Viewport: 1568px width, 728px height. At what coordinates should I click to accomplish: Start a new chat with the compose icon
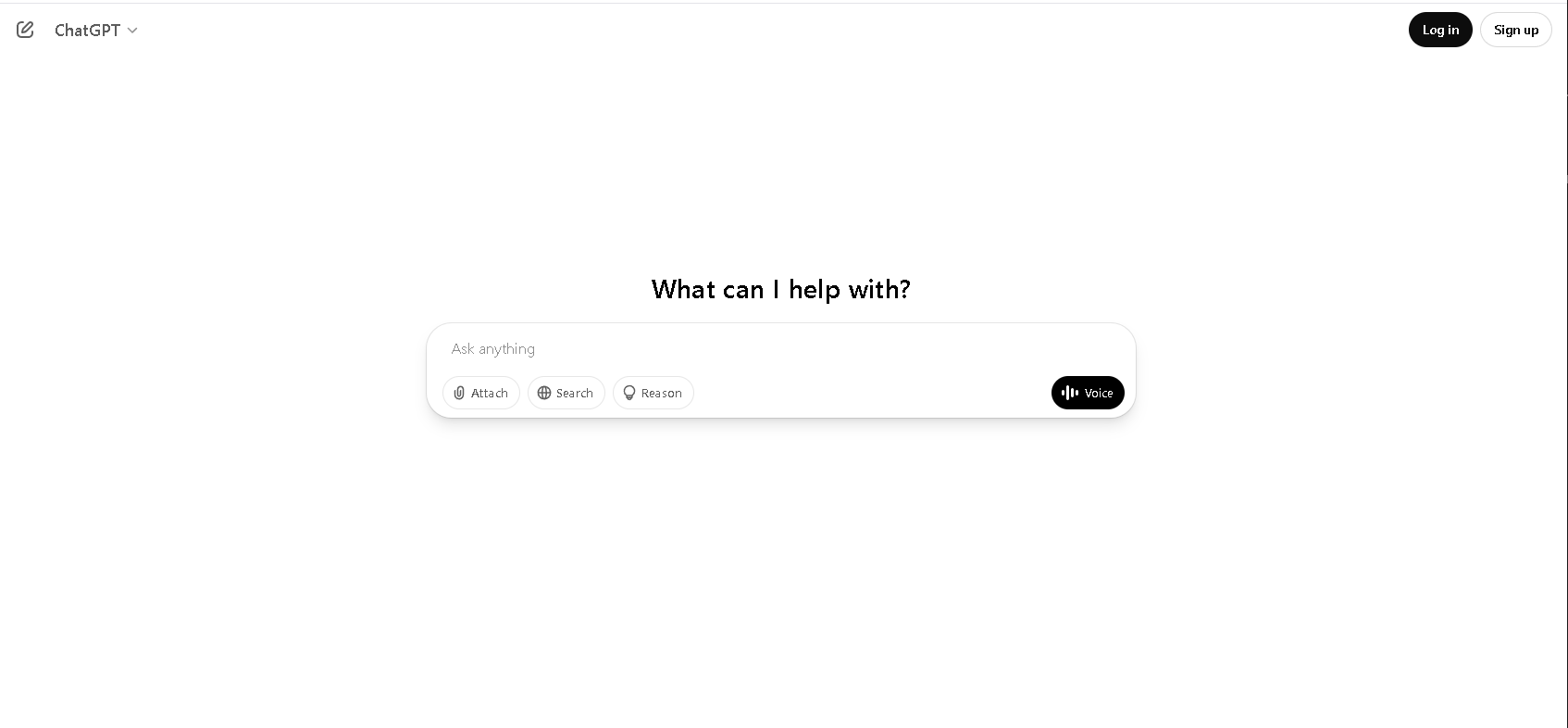click(25, 30)
